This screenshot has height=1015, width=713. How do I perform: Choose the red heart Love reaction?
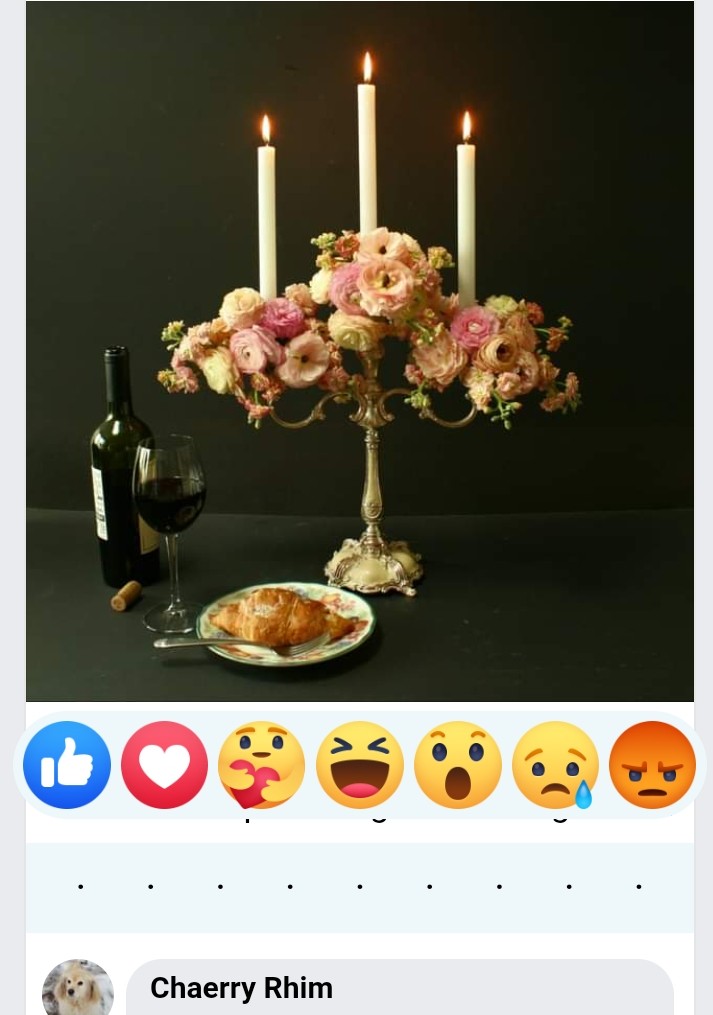click(164, 765)
